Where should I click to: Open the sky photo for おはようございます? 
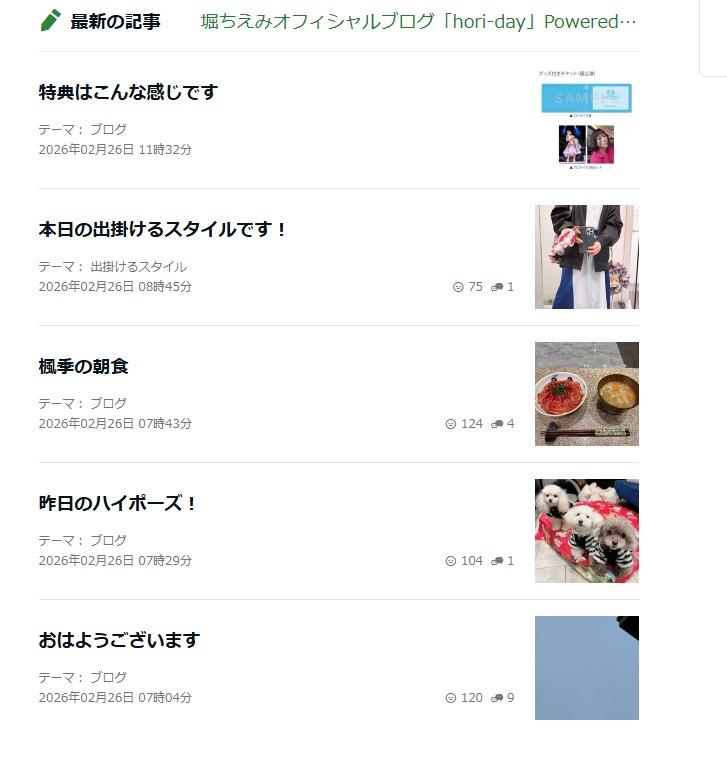pyautogui.click(x=586, y=668)
